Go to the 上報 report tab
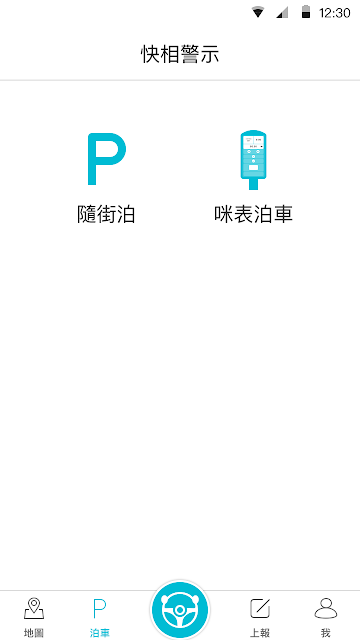This screenshot has height=640, width=360. (260, 617)
